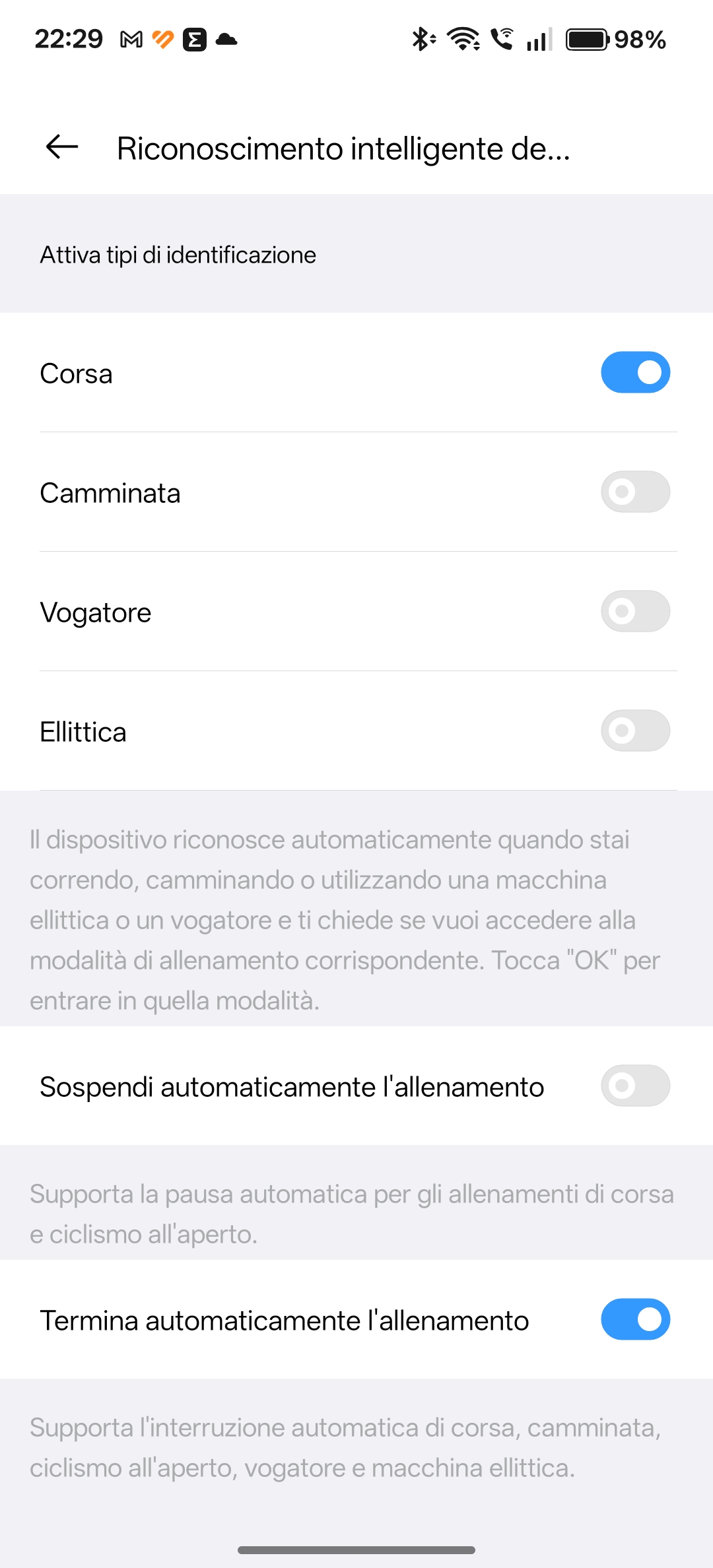Switch on the Ellittica toggle

coord(635,731)
